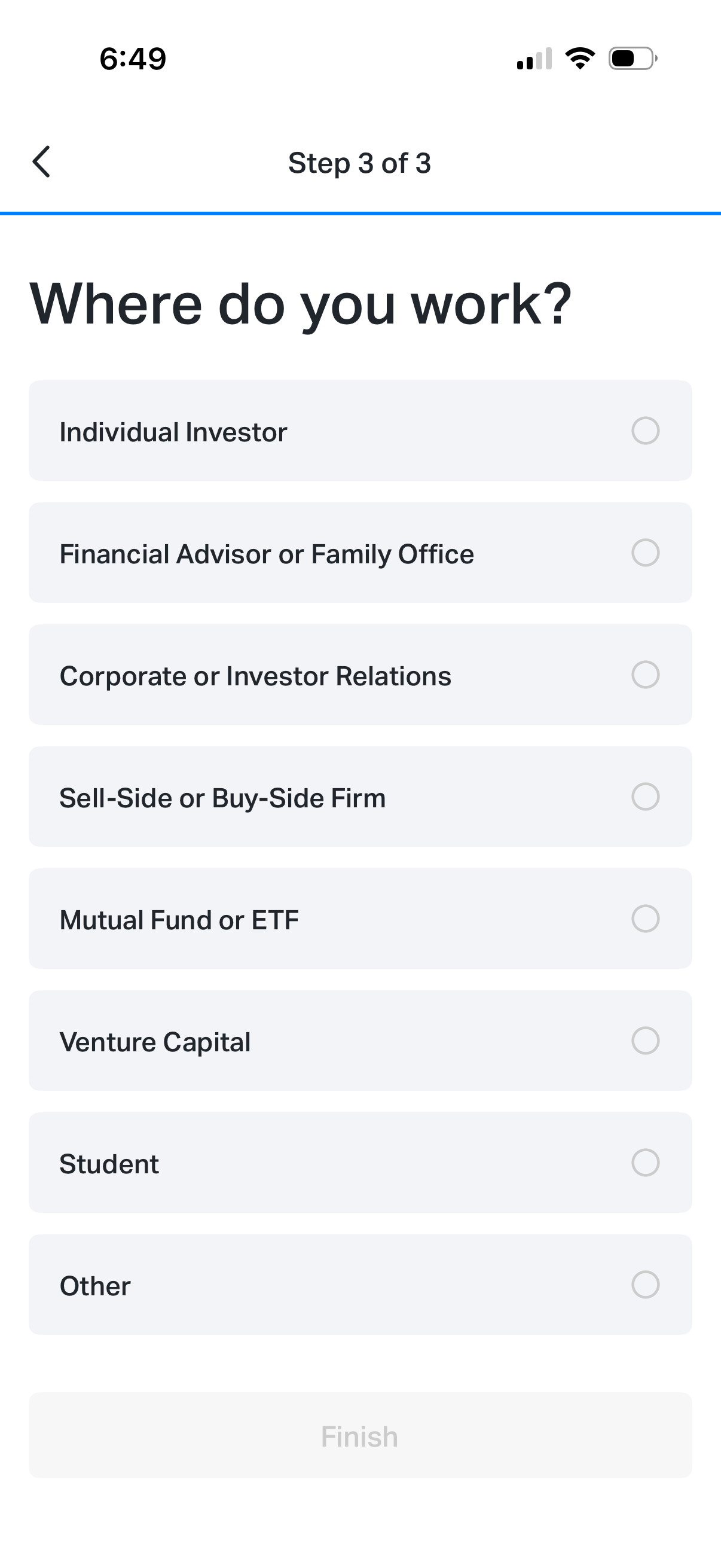Tap the Other option row
The image size is (721, 1568).
click(x=360, y=1286)
